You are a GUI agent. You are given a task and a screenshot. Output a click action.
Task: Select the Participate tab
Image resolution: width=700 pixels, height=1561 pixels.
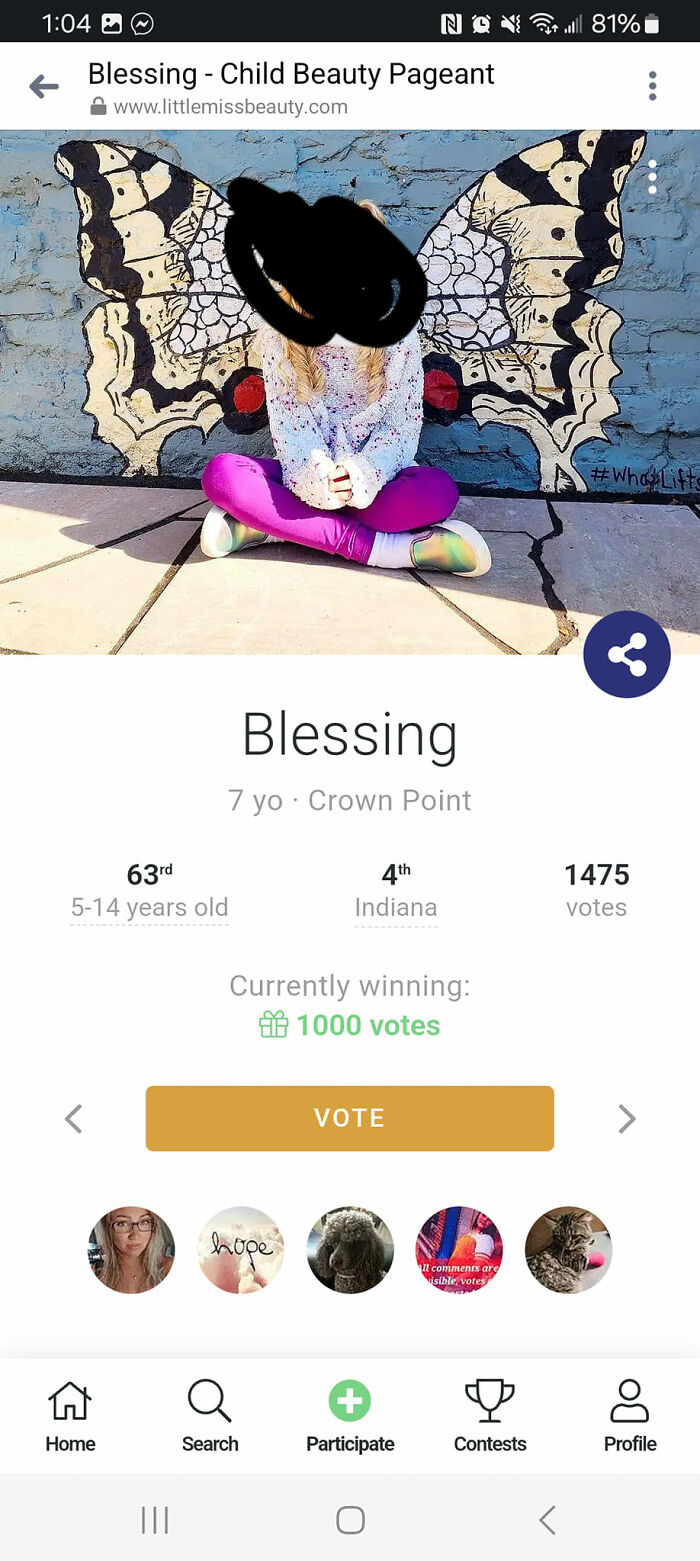(x=350, y=1416)
